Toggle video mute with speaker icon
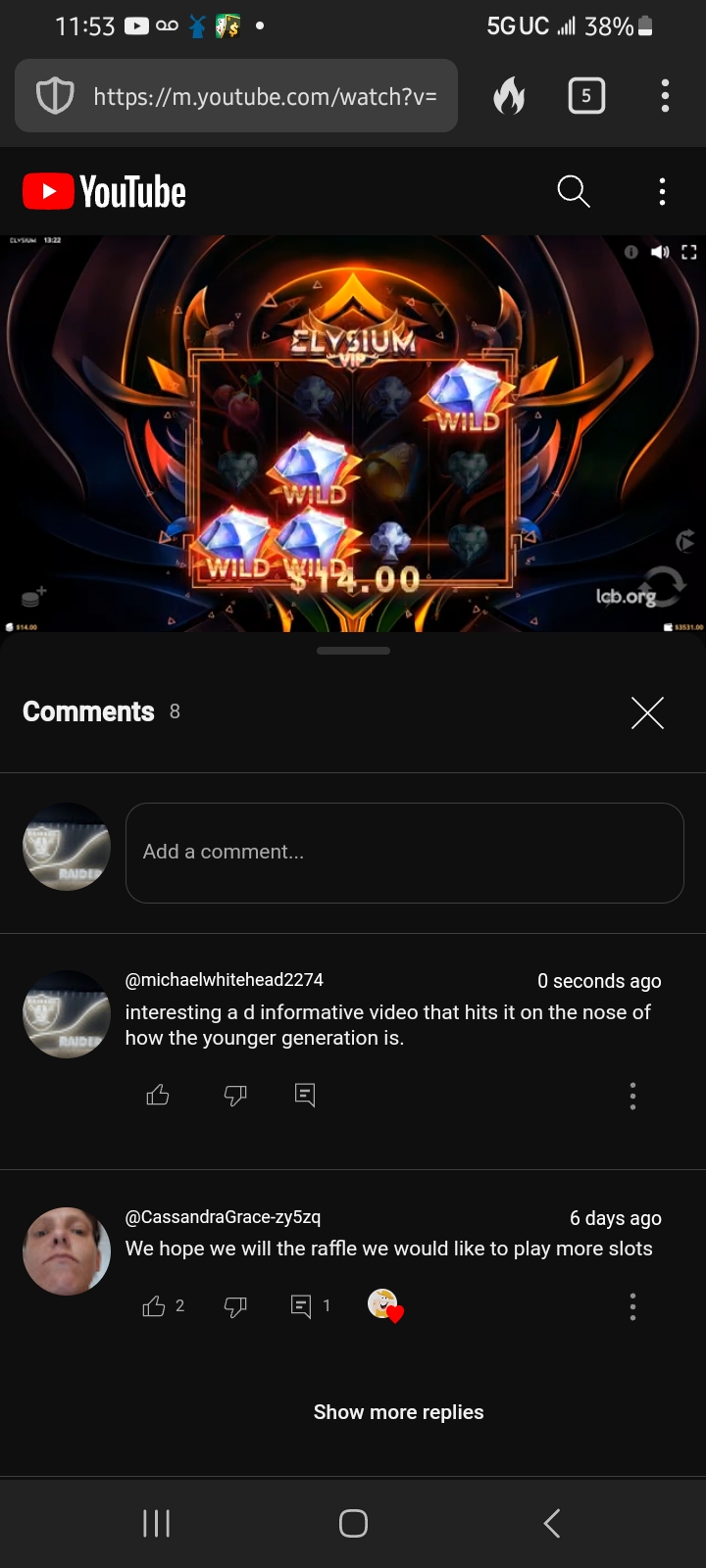Image resolution: width=706 pixels, height=1568 pixels. pyautogui.click(x=660, y=252)
